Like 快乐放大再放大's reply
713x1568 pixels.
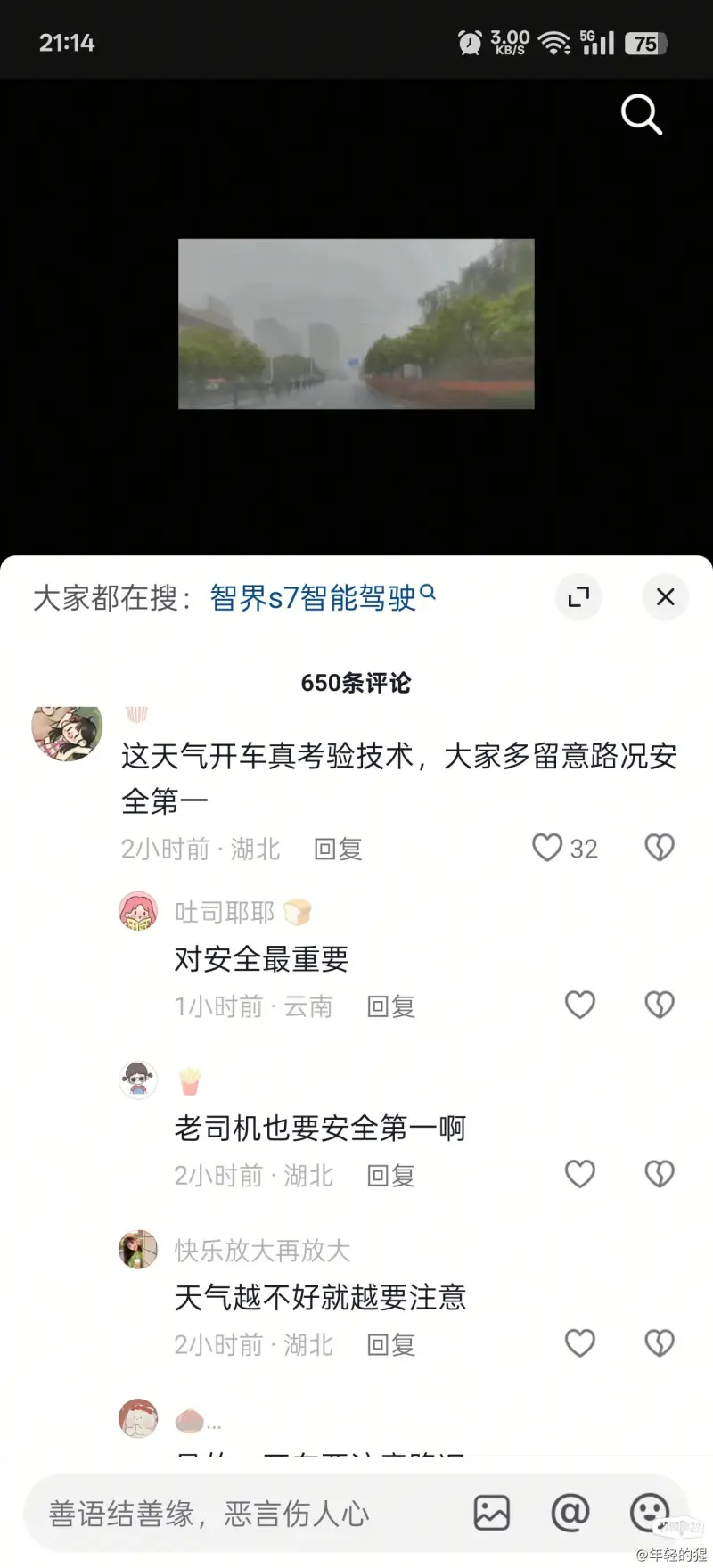(580, 1343)
